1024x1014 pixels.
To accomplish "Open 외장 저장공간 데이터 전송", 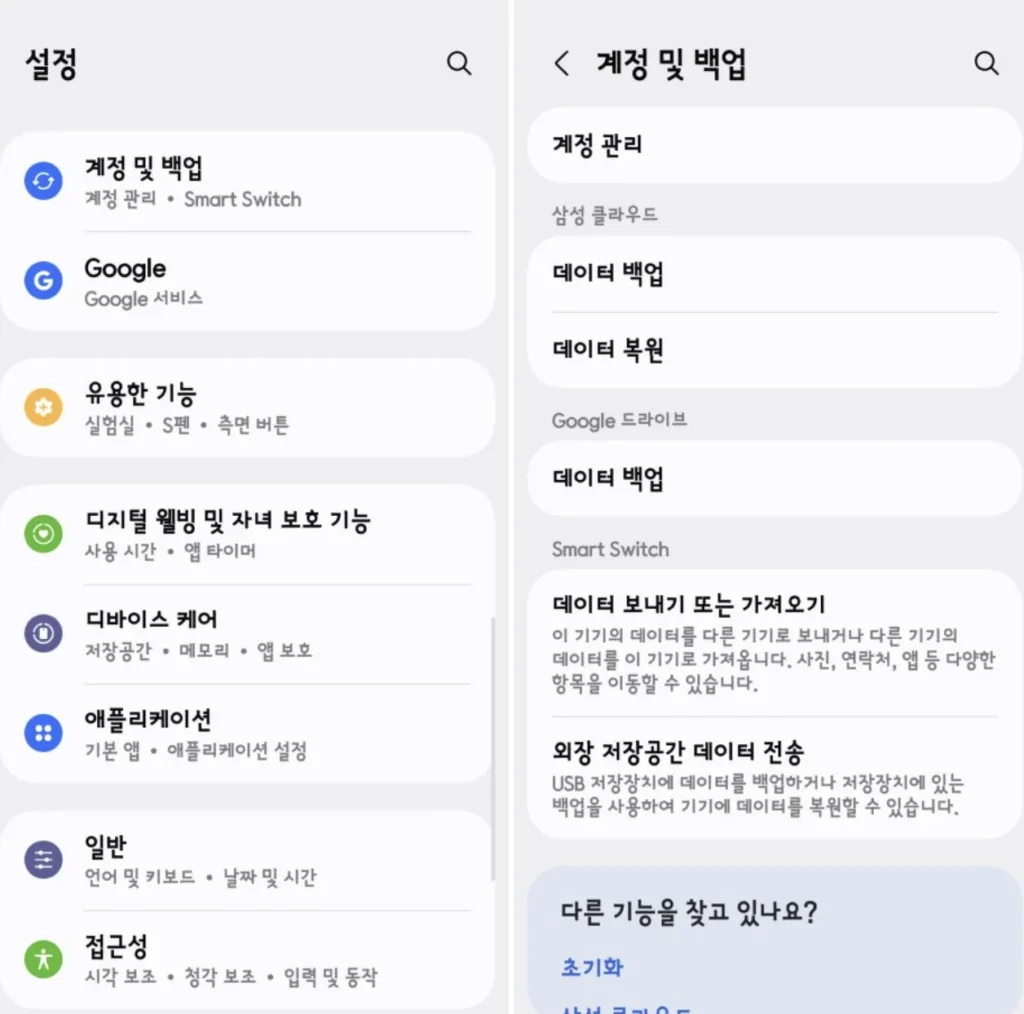I will (774, 777).
